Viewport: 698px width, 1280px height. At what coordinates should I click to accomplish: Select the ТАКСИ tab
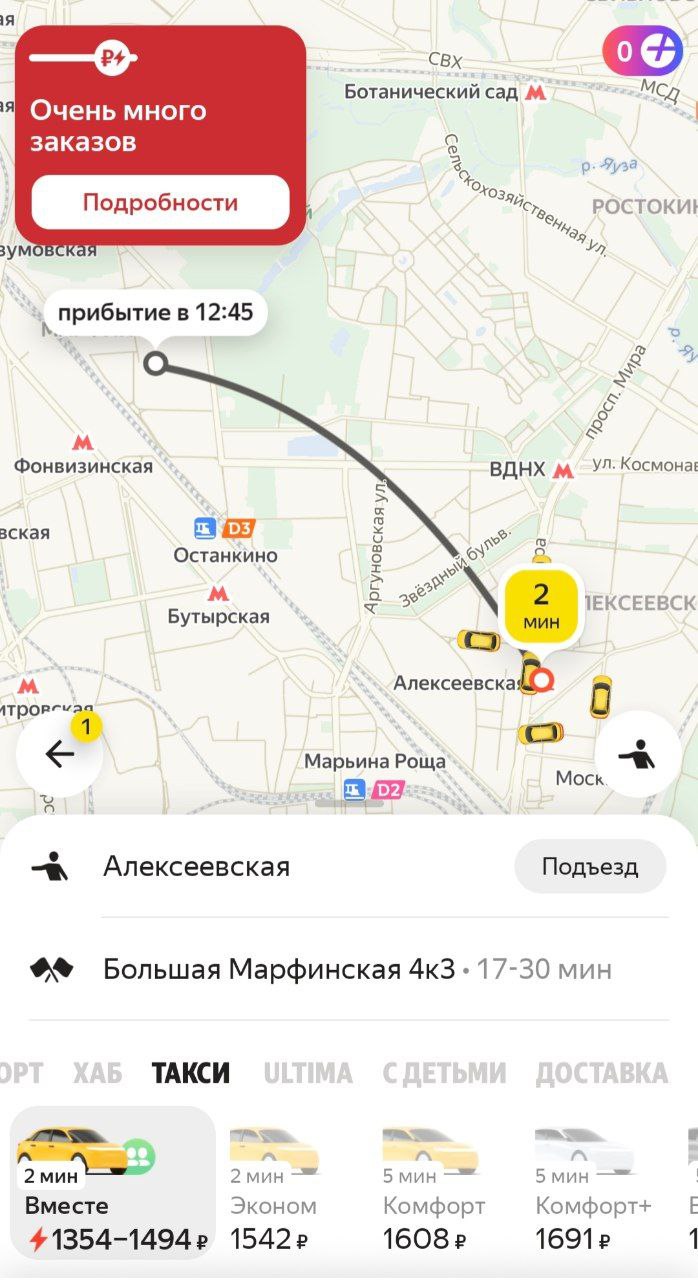[x=191, y=1074]
